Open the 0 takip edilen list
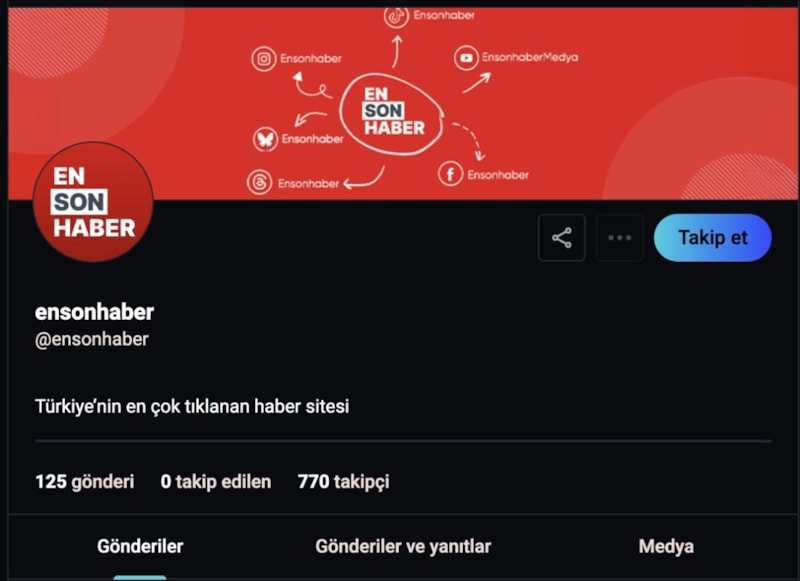Screen dimensions: 800x581 point(215,482)
